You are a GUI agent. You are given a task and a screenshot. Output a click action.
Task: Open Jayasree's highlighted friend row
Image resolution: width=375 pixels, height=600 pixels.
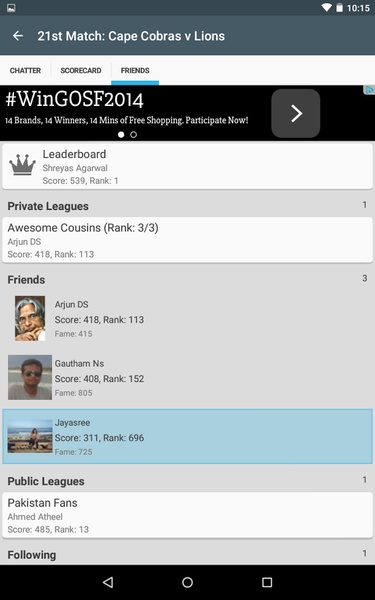(x=188, y=437)
